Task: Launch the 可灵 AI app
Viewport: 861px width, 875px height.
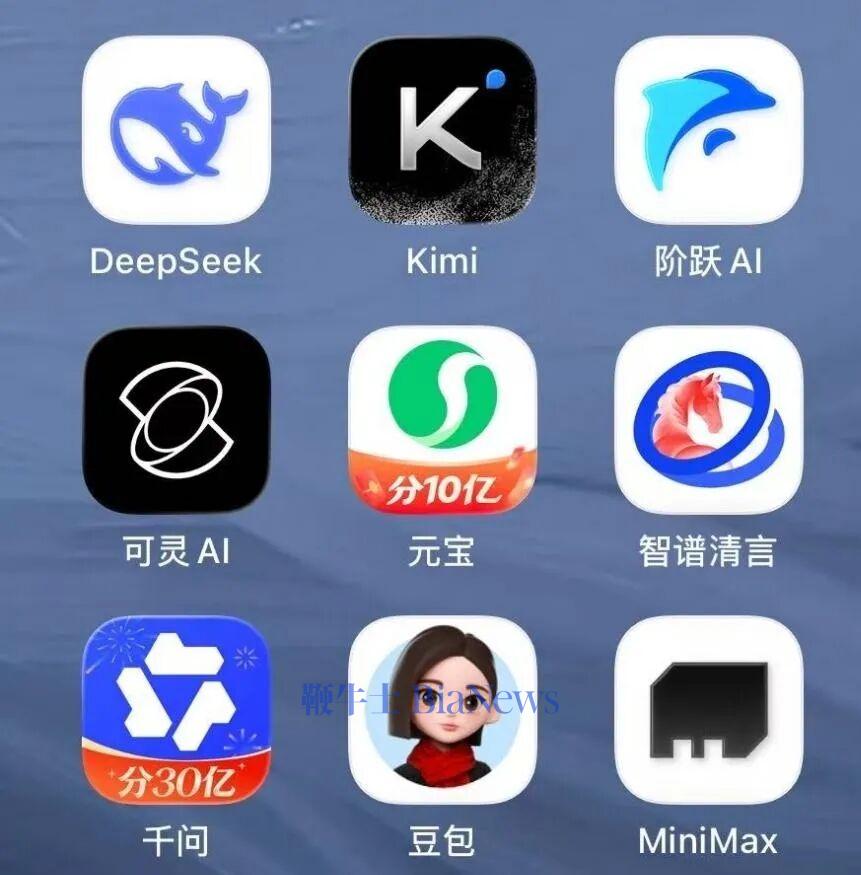Action: (176, 420)
